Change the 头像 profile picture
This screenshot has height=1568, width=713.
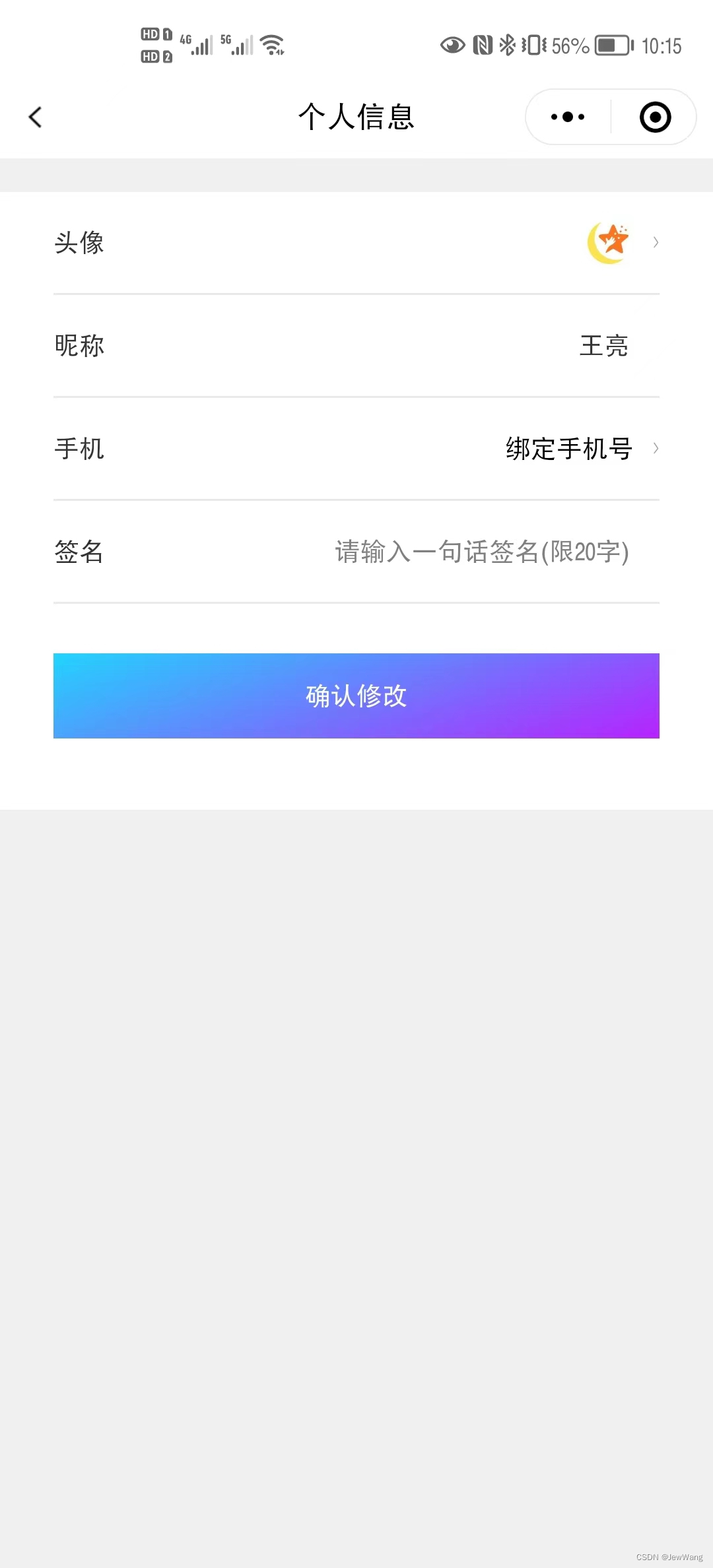point(608,243)
